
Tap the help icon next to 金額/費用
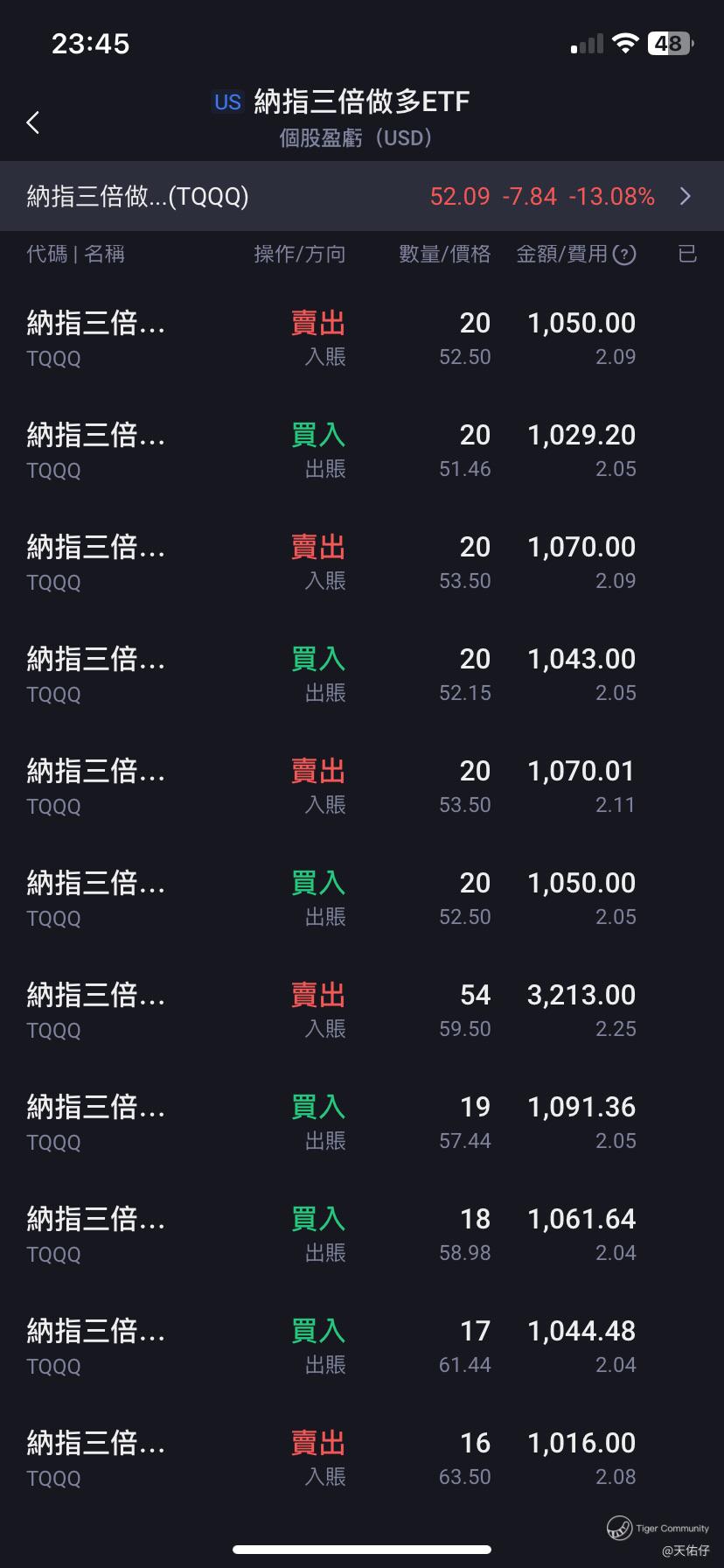[624, 255]
